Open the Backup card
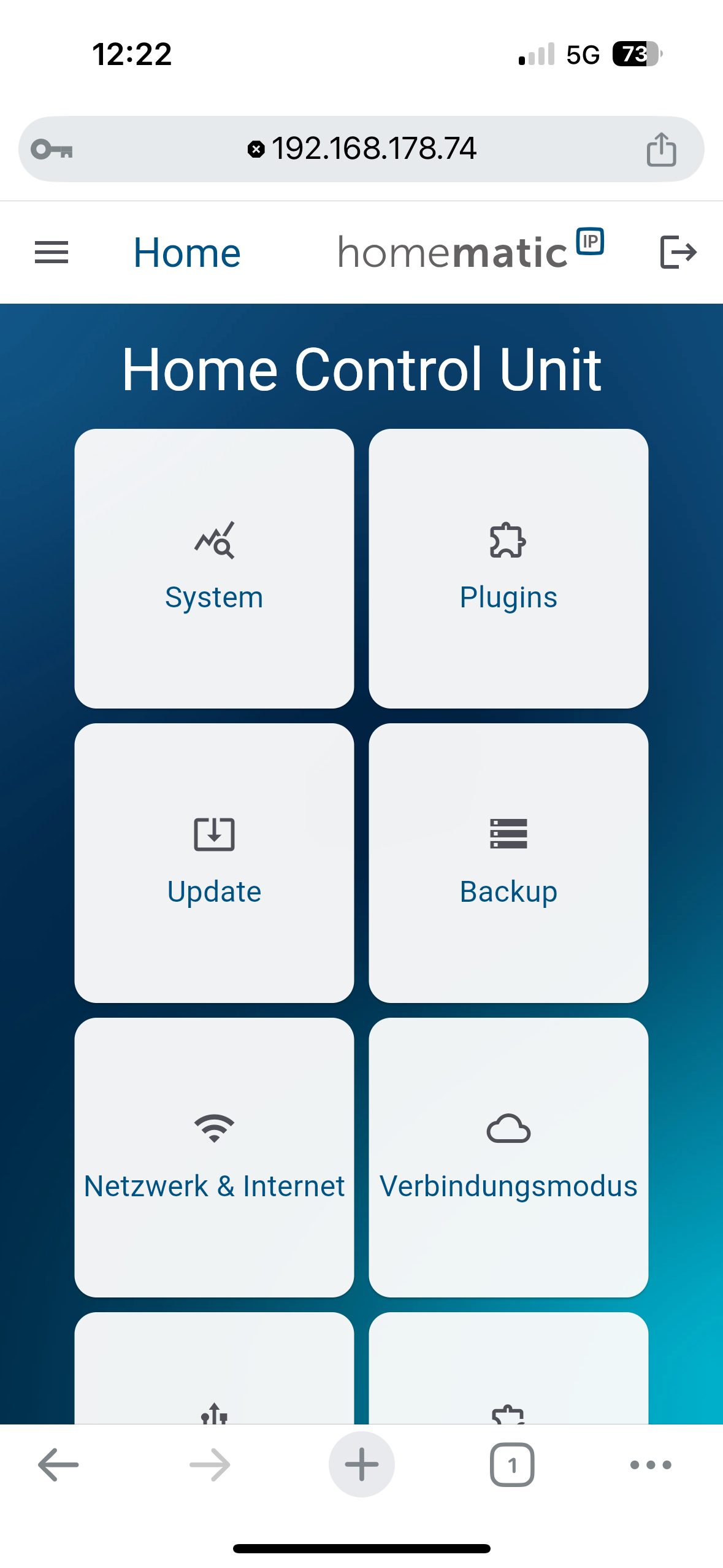 (x=508, y=863)
